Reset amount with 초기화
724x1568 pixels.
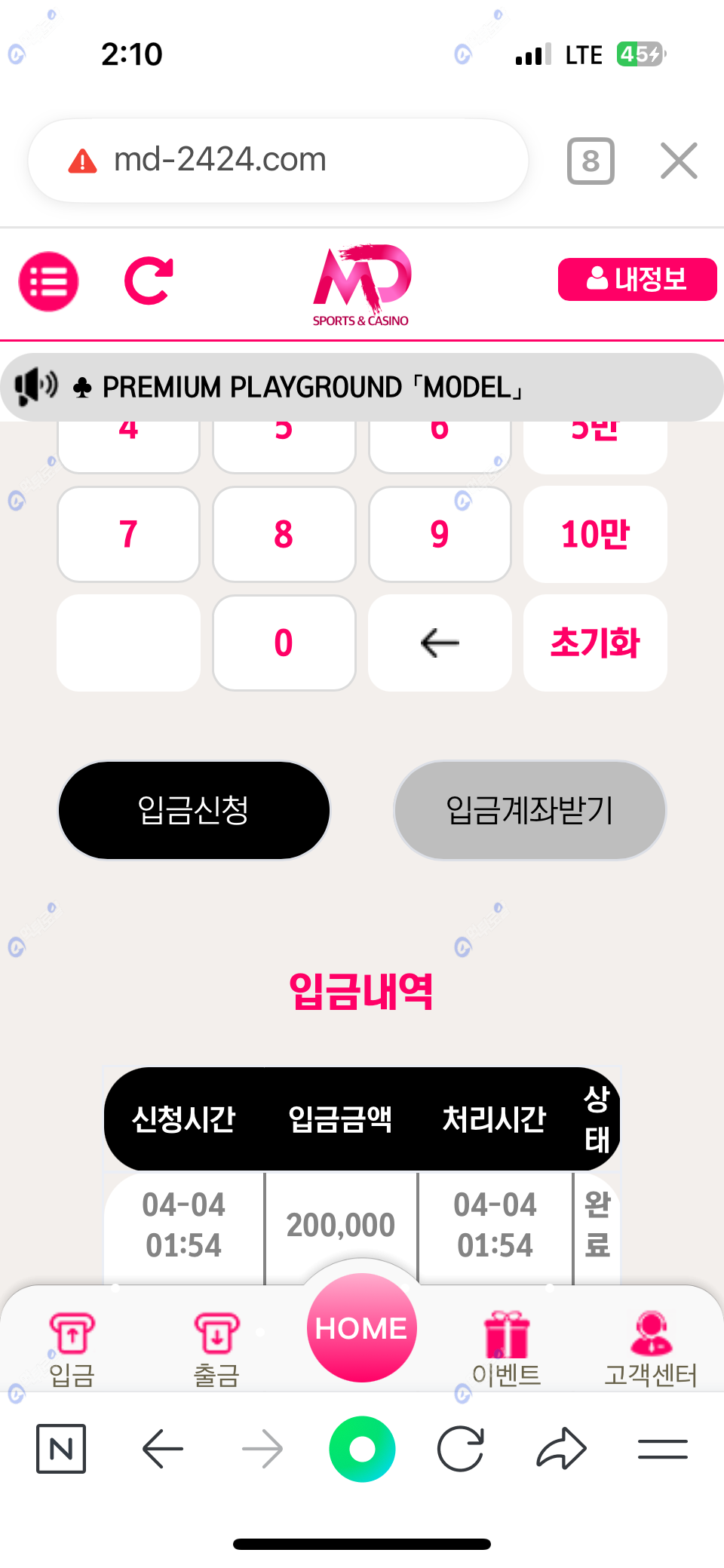(595, 643)
